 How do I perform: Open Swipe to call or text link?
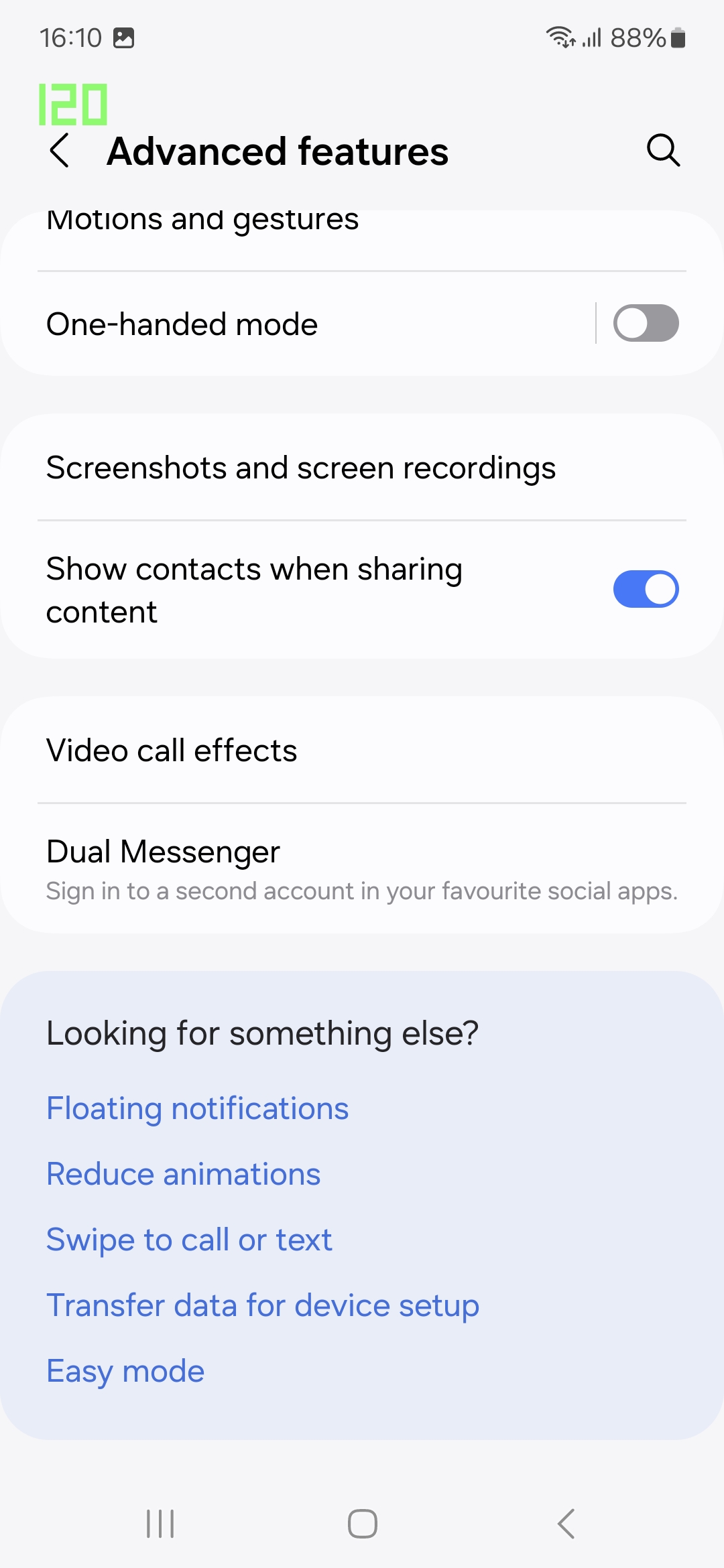point(189,1240)
